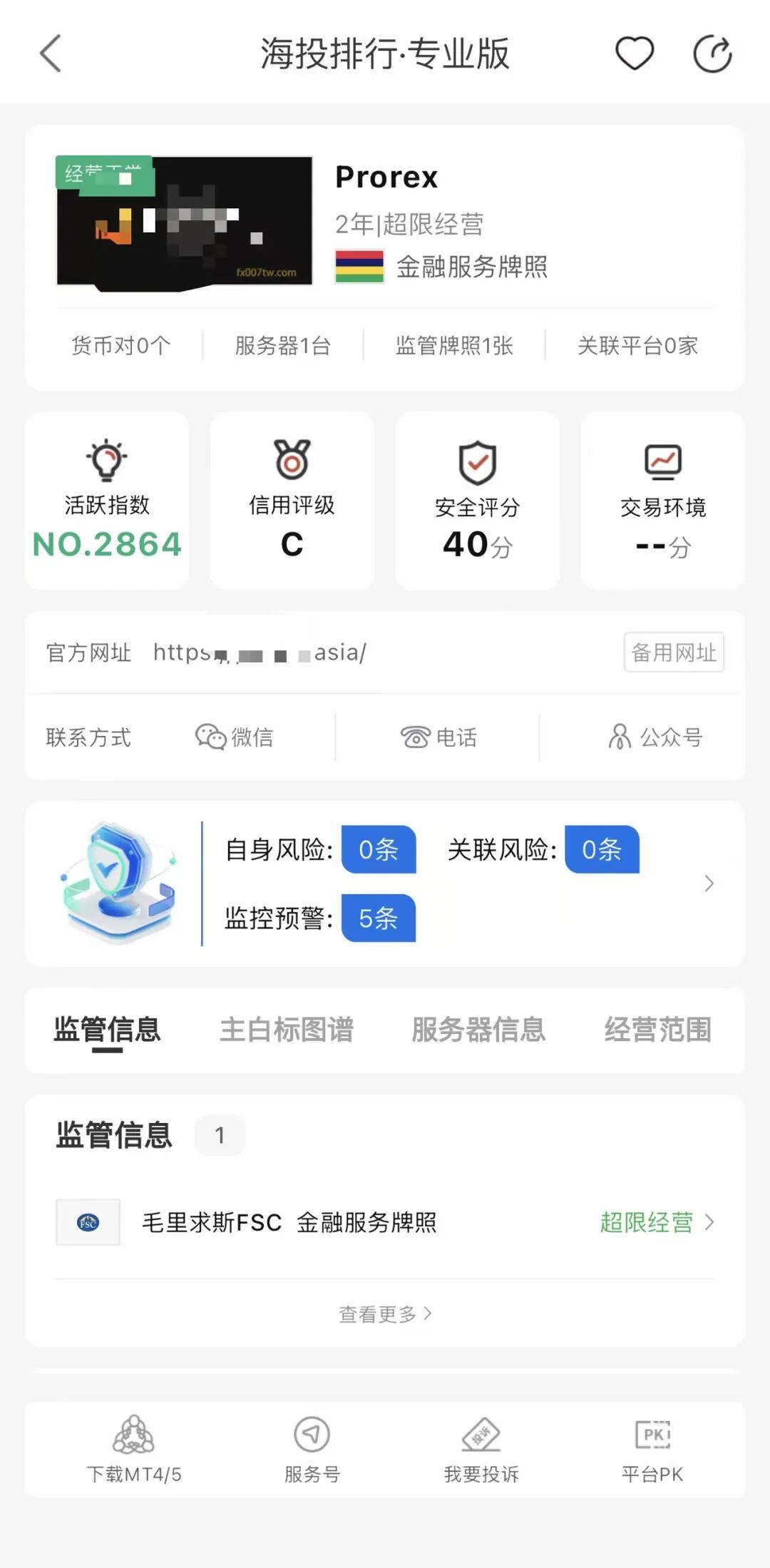Contact via 微信
Screen dimensions: 770x1568
tap(235, 737)
